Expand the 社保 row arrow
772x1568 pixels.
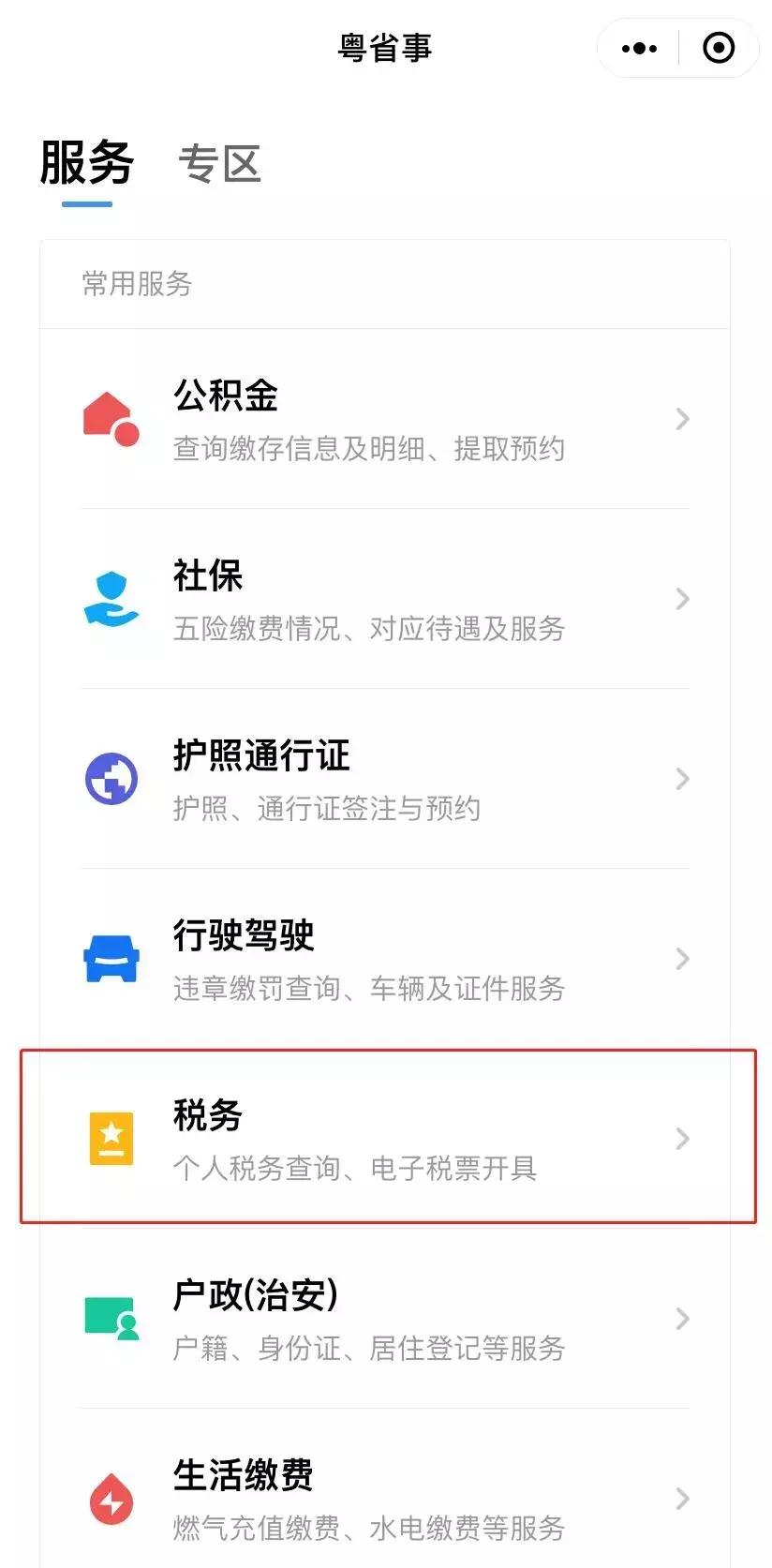pyautogui.click(x=681, y=600)
